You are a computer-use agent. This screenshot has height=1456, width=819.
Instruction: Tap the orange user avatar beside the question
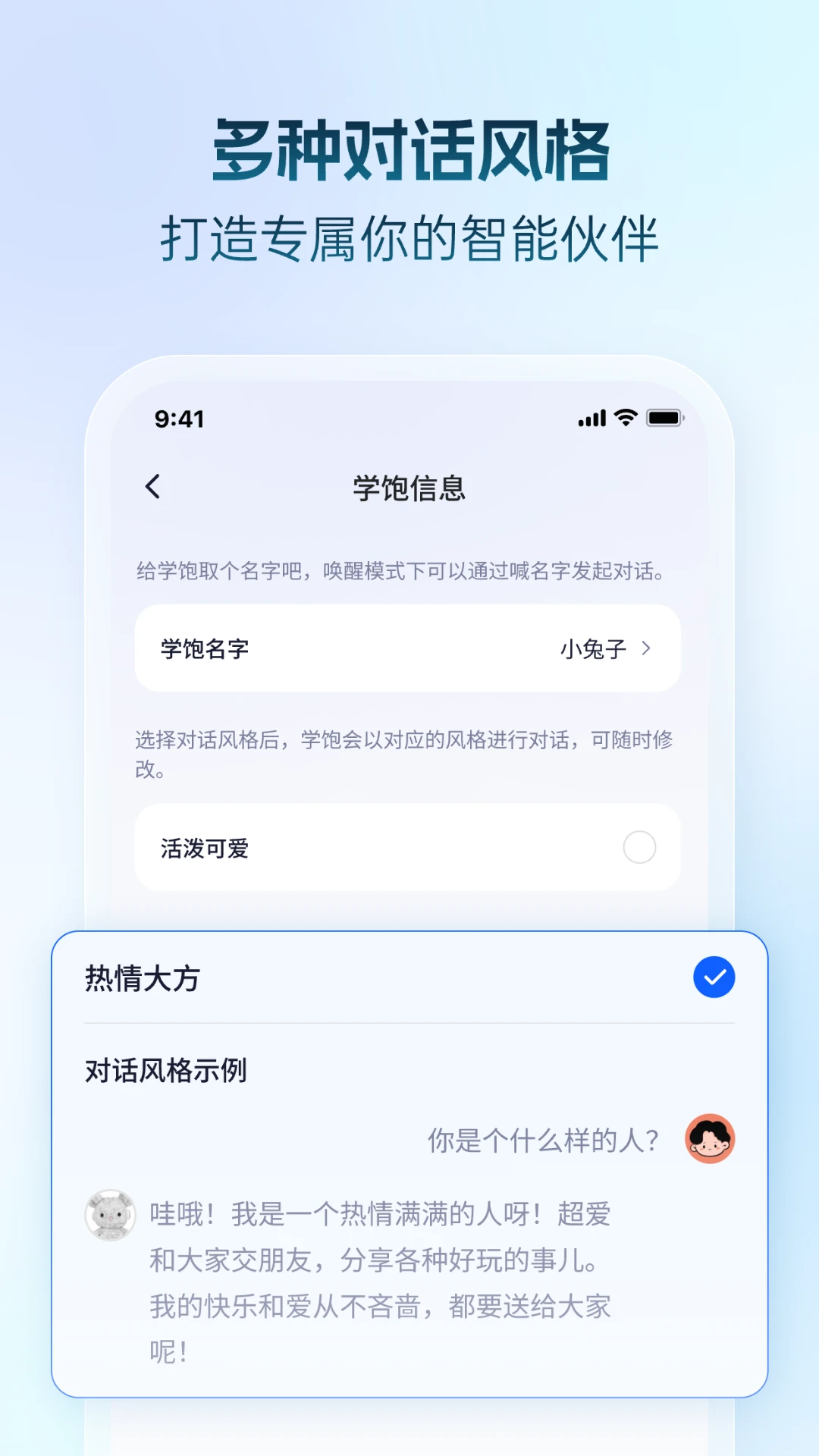click(x=708, y=1139)
